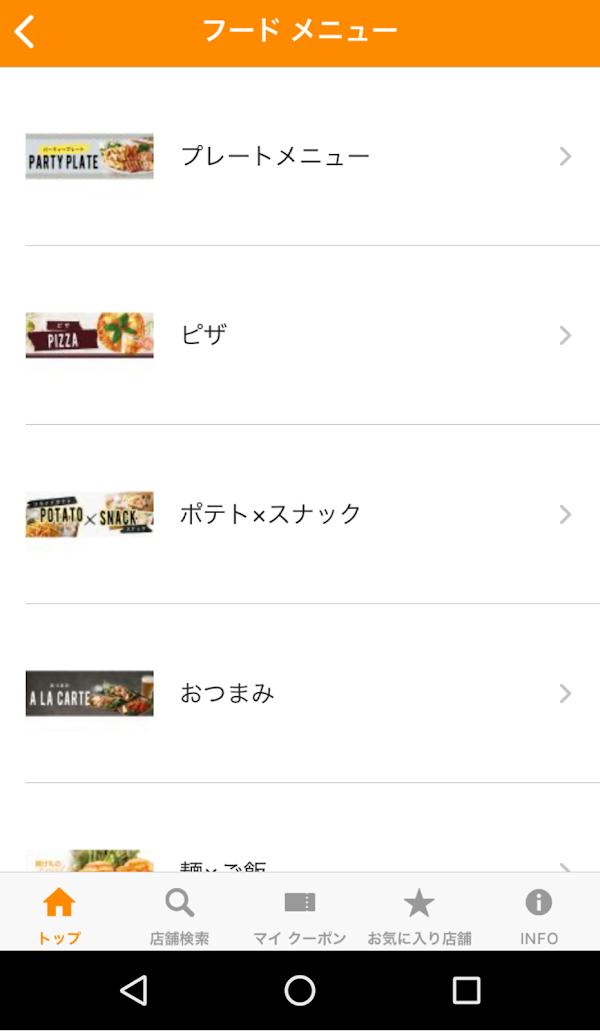Open the プレートメニュー category
Viewport: 600px width, 1031px height.
[300, 156]
